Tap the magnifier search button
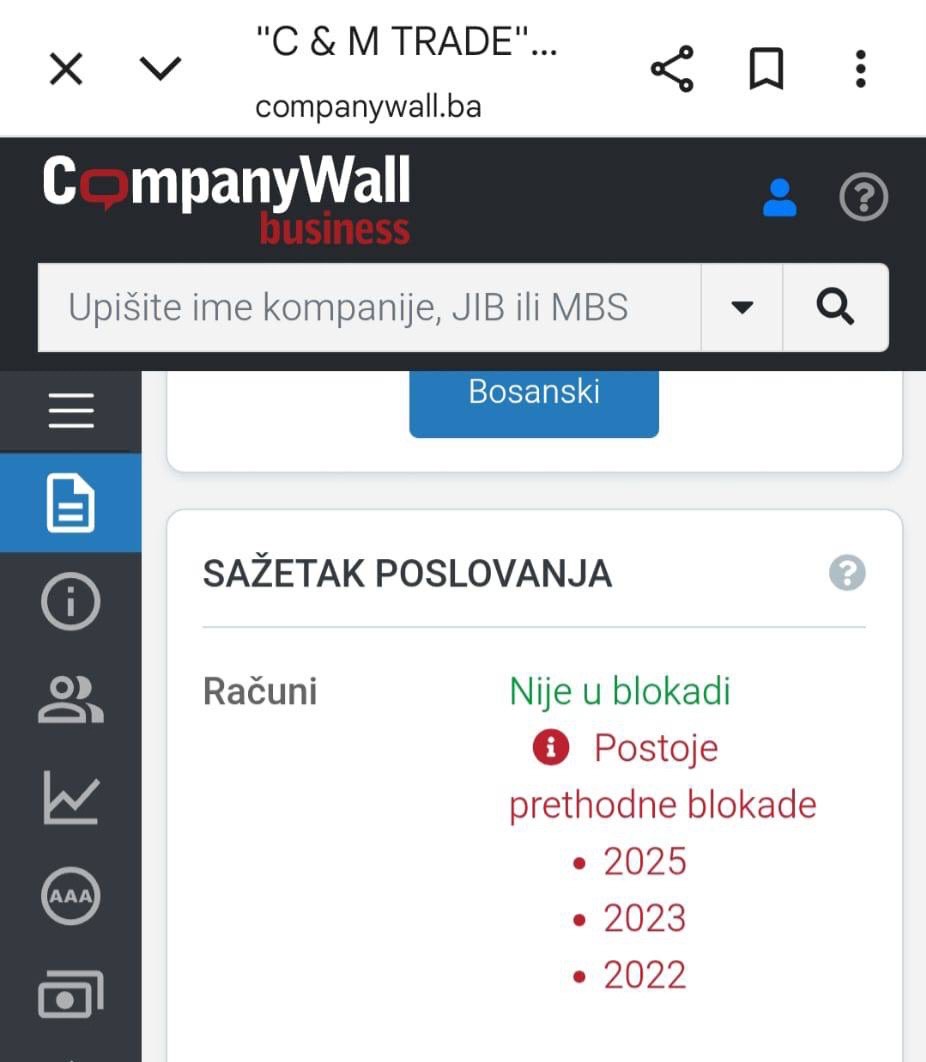 coord(835,308)
